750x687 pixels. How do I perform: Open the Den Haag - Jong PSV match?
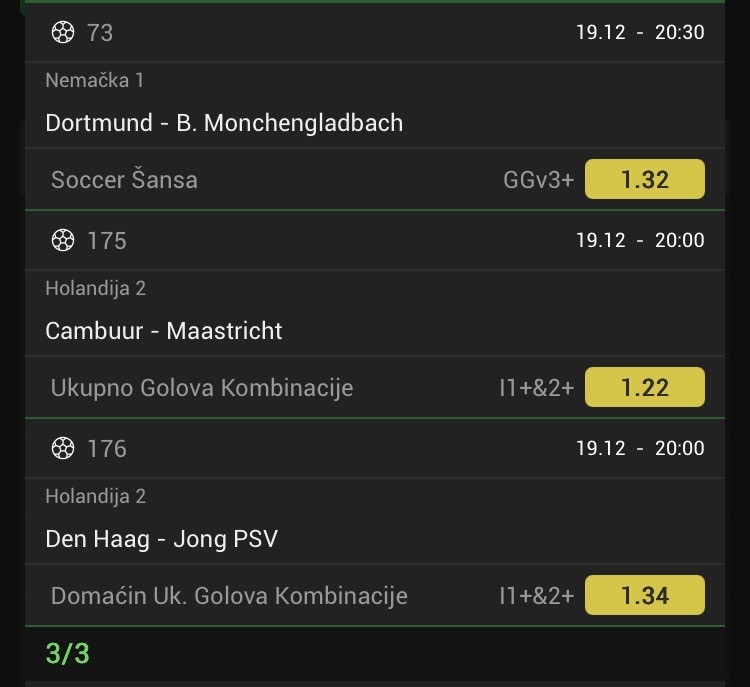162,539
